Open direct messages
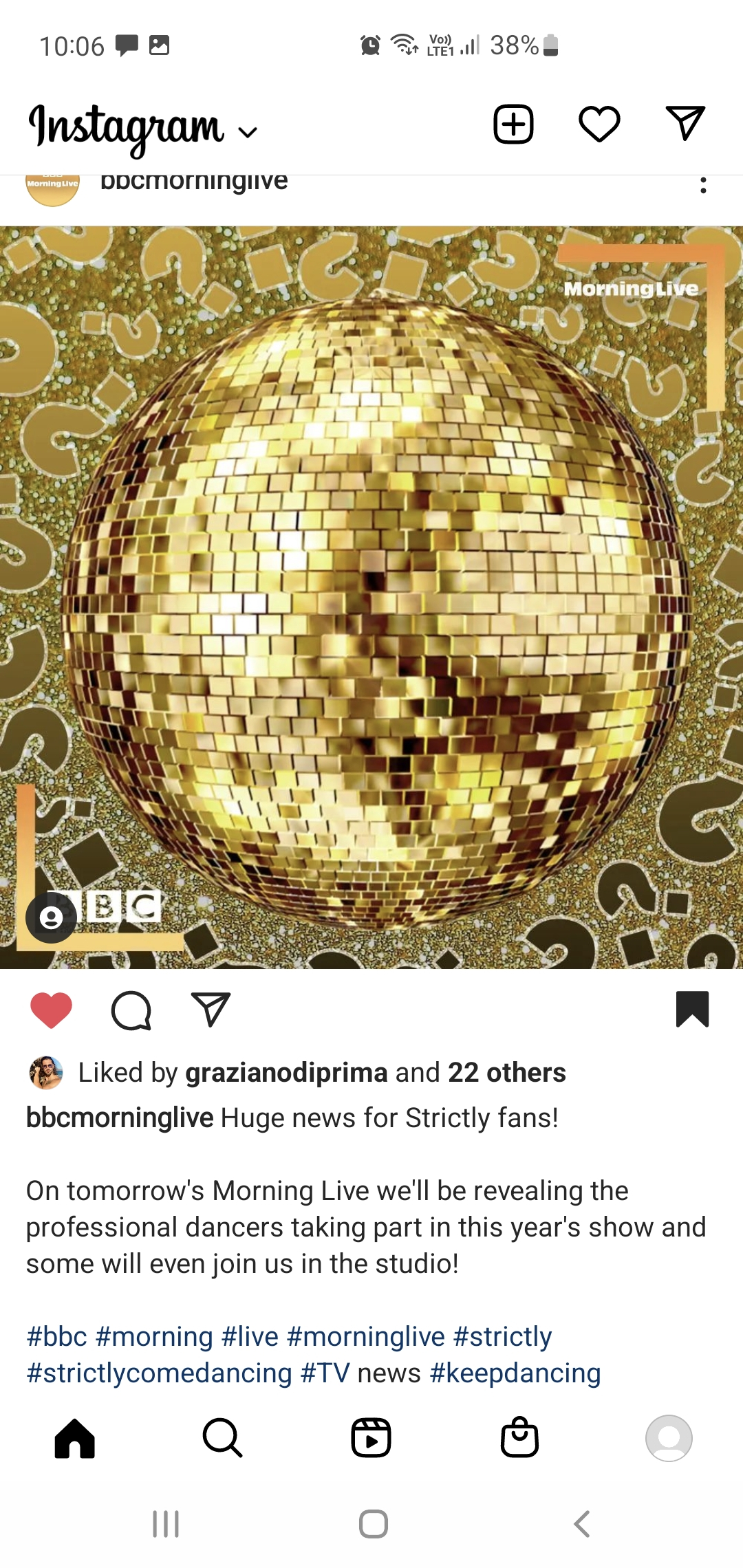This screenshot has height=1568, width=743. [x=685, y=124]
